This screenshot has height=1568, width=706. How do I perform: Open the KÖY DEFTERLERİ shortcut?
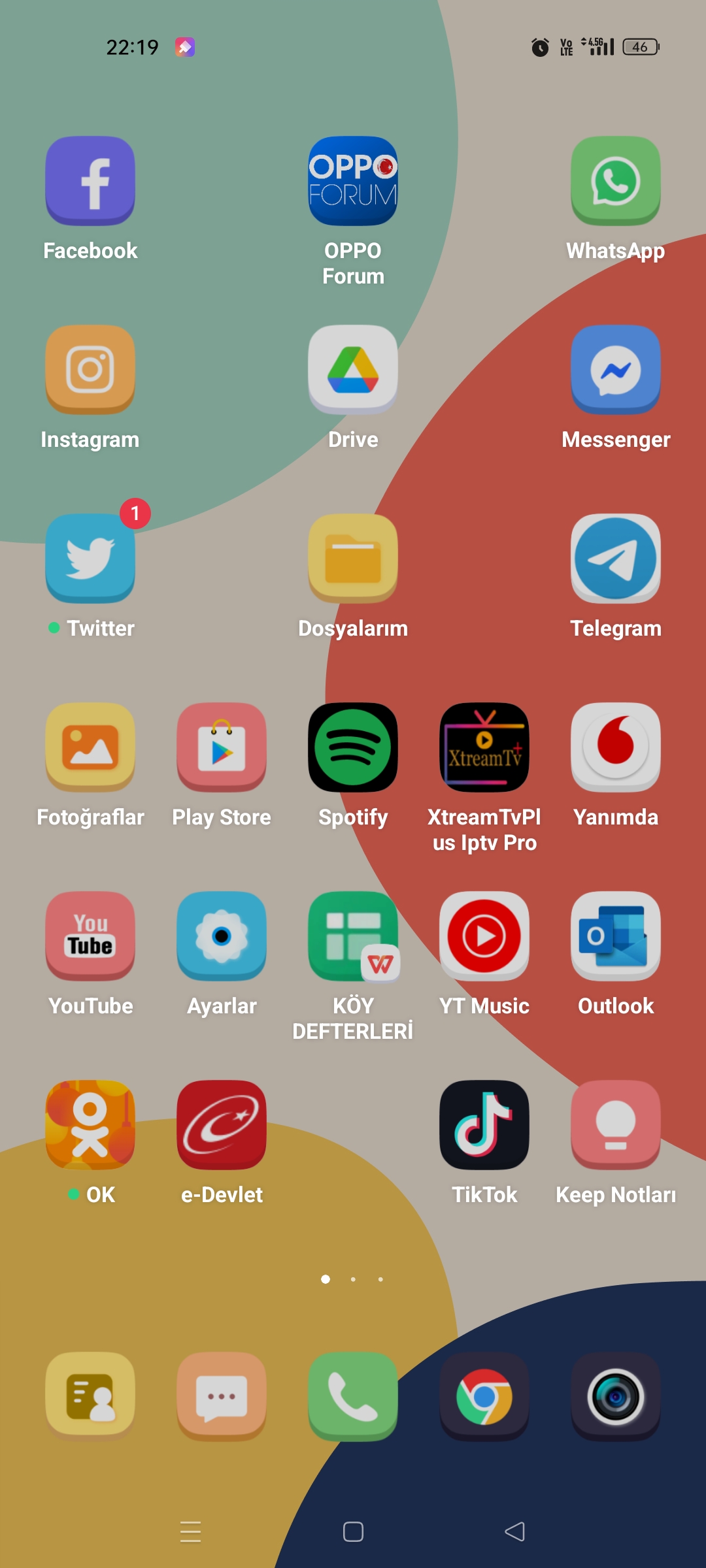tap(353, 936)
